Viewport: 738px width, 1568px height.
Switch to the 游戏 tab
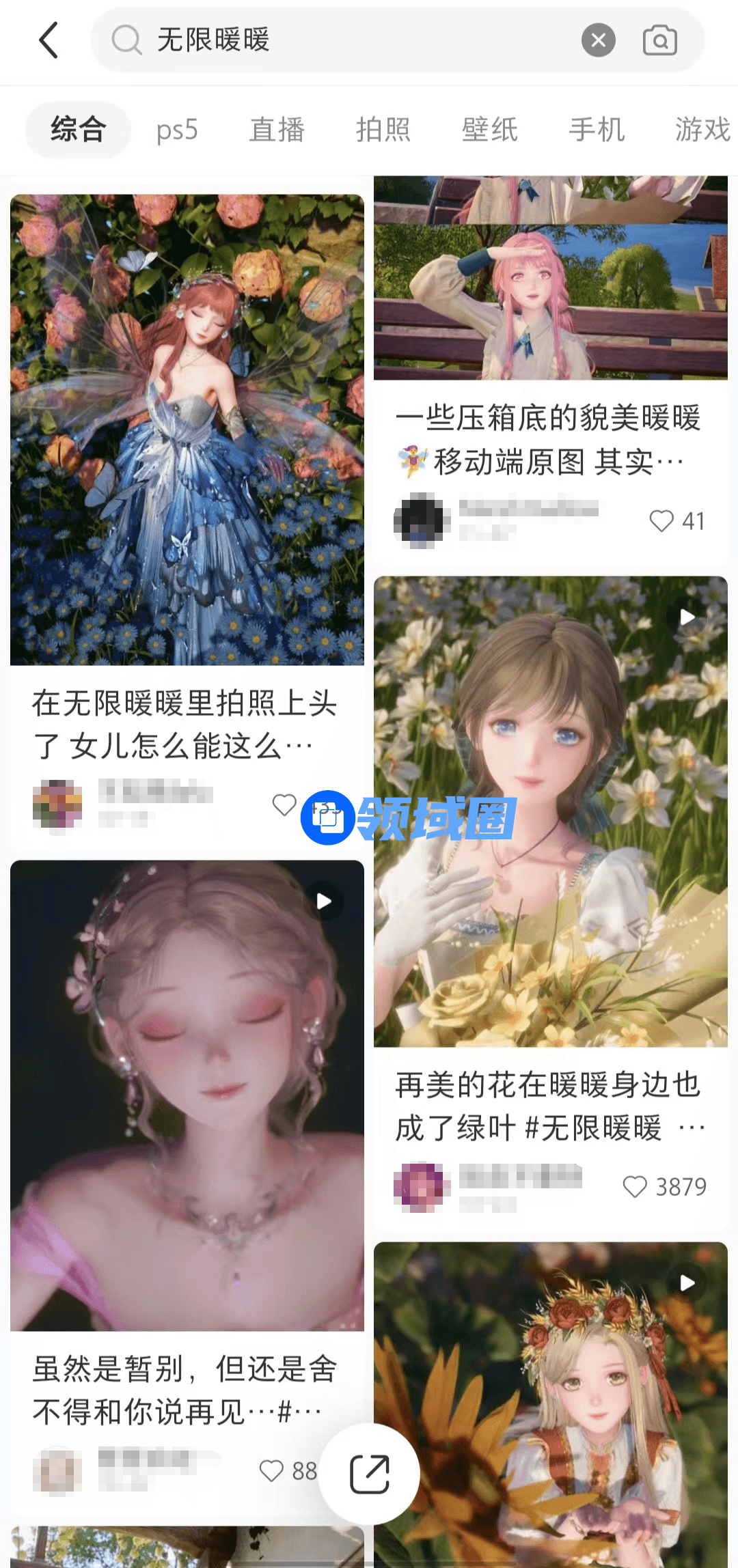point(702,129)
